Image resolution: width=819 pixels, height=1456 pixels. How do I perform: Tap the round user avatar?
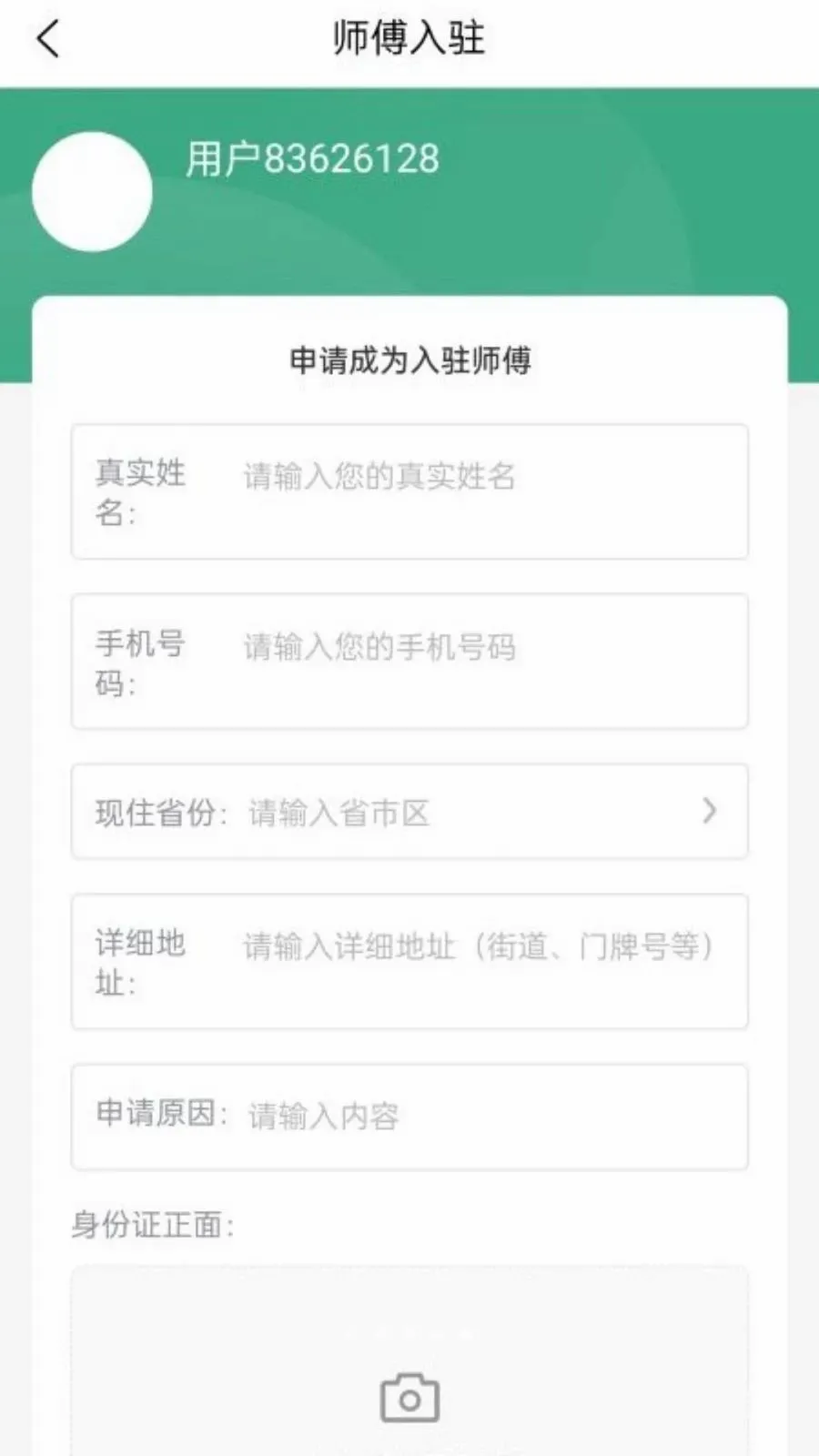coord(92,191)
